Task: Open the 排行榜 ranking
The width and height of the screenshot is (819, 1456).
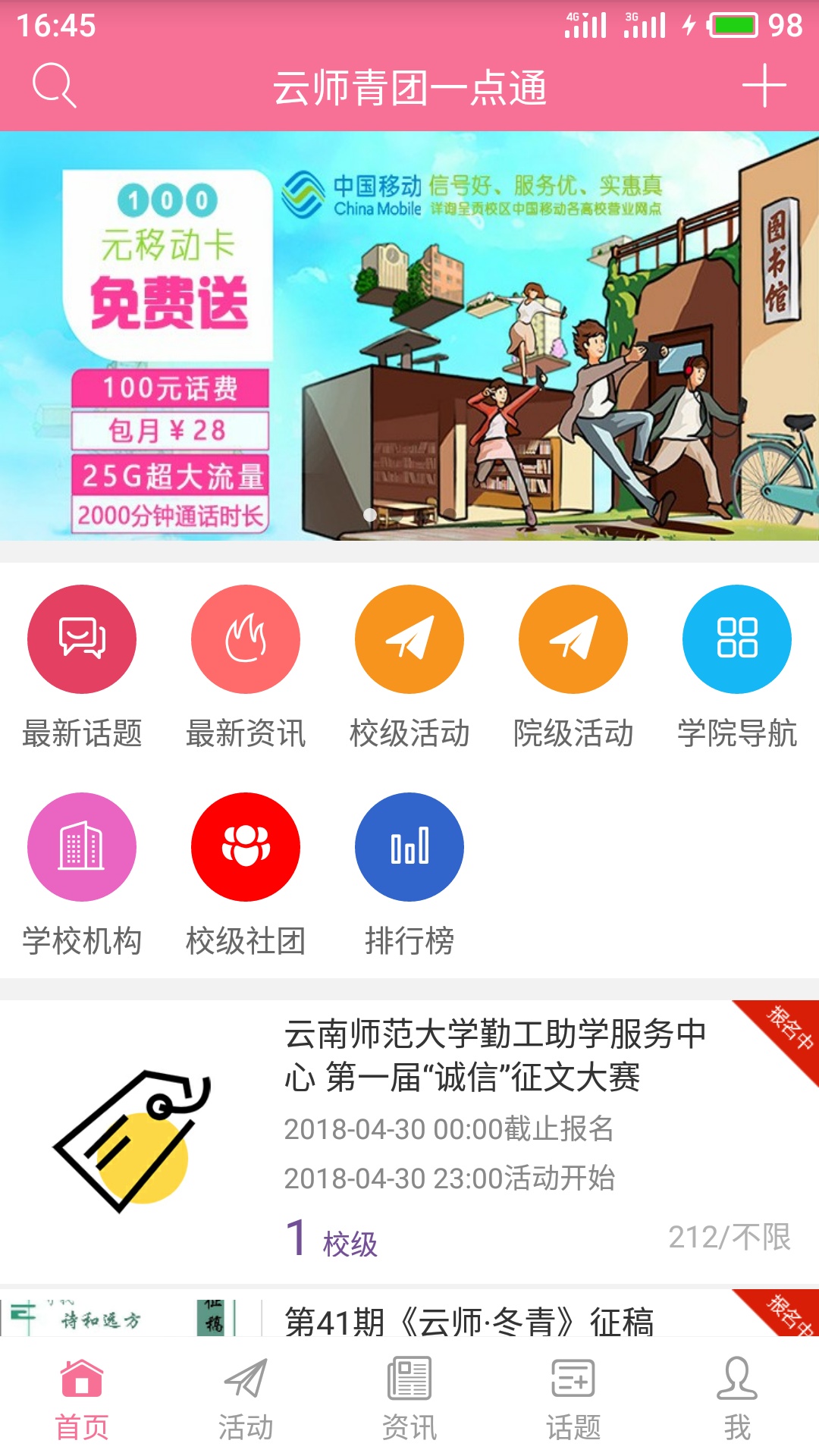Action: (409, 847)
